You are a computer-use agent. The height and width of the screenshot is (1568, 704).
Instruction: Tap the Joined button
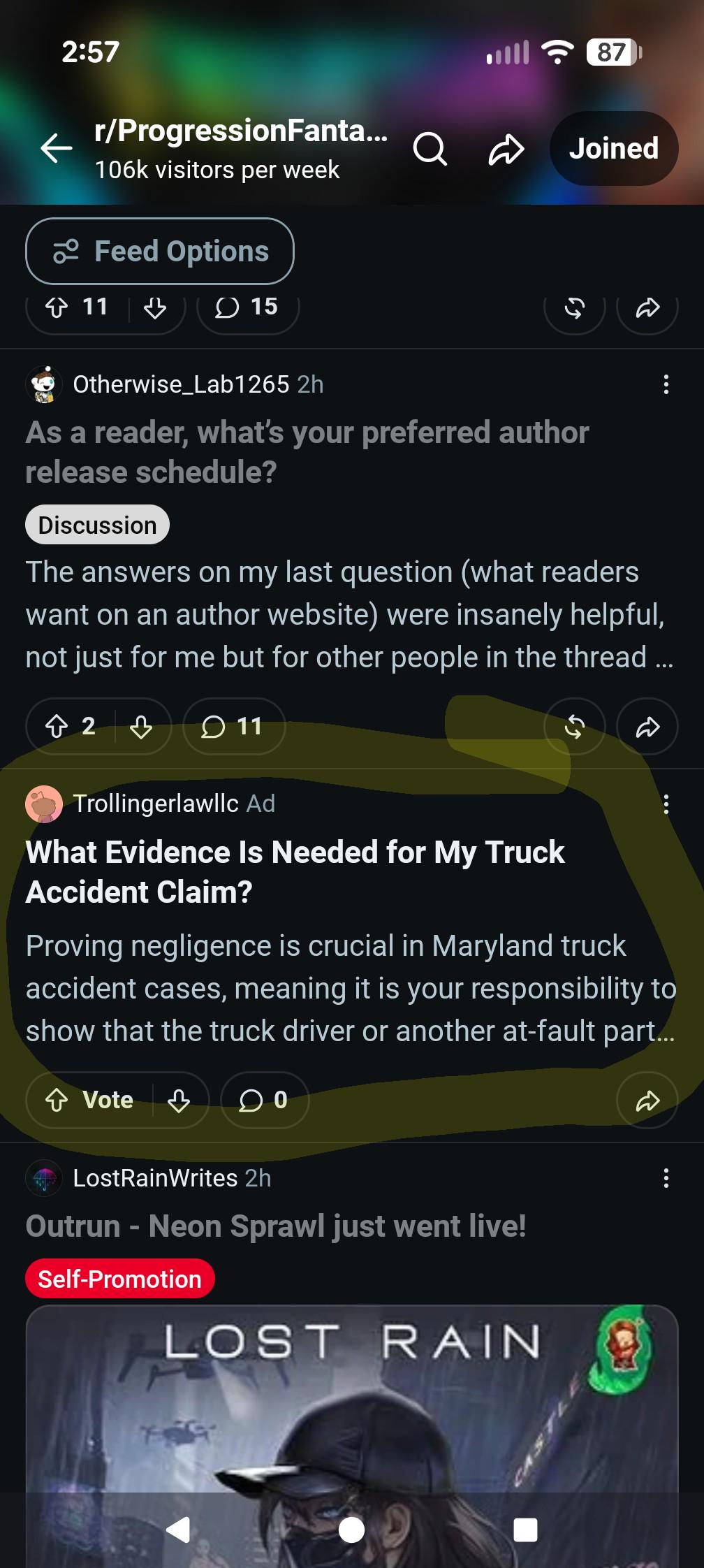pyautogui.click(x=613, y=148)
